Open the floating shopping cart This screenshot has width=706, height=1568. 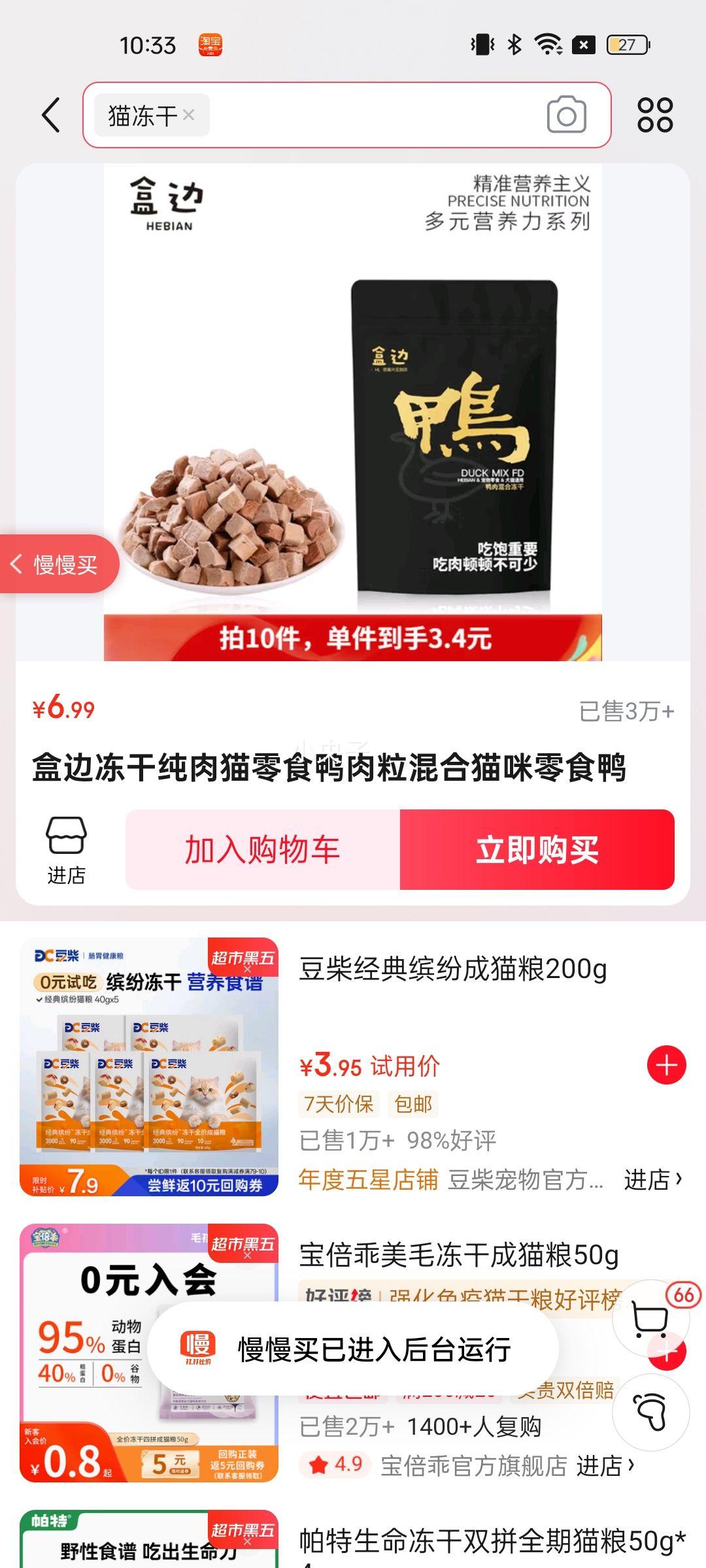(x=651, y=1318)
